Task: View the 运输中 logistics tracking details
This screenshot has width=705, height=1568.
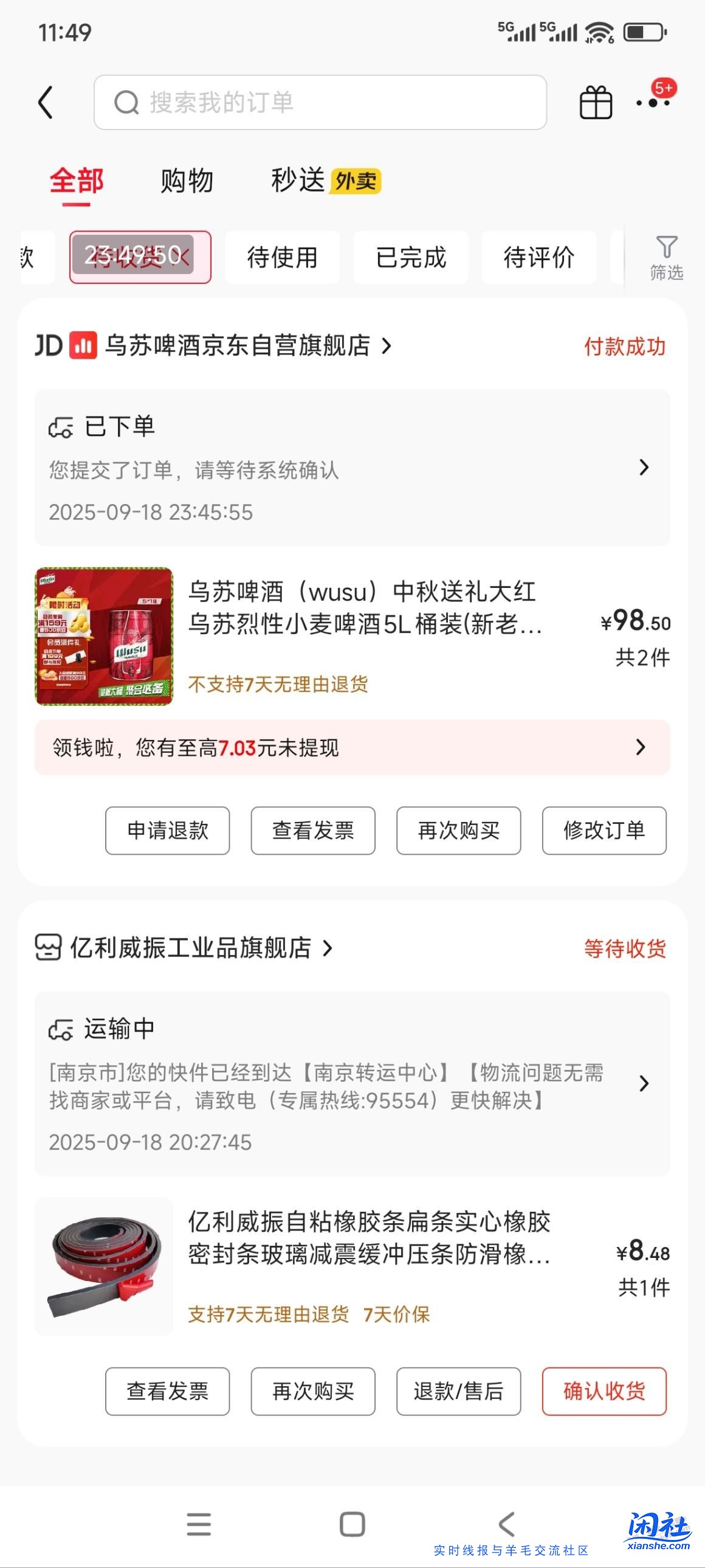Action: [351, 1083]
